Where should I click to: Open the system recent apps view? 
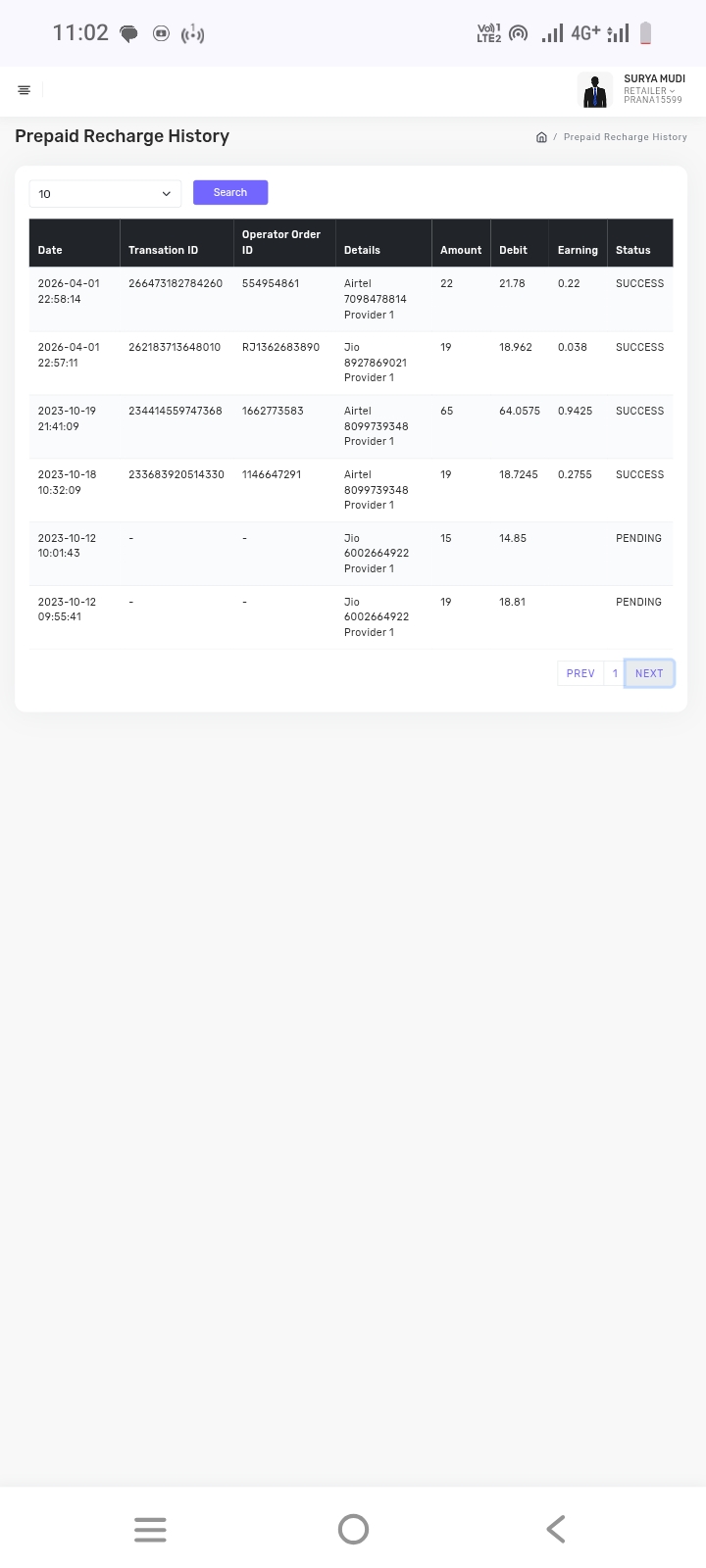[x=150, y=1529]
